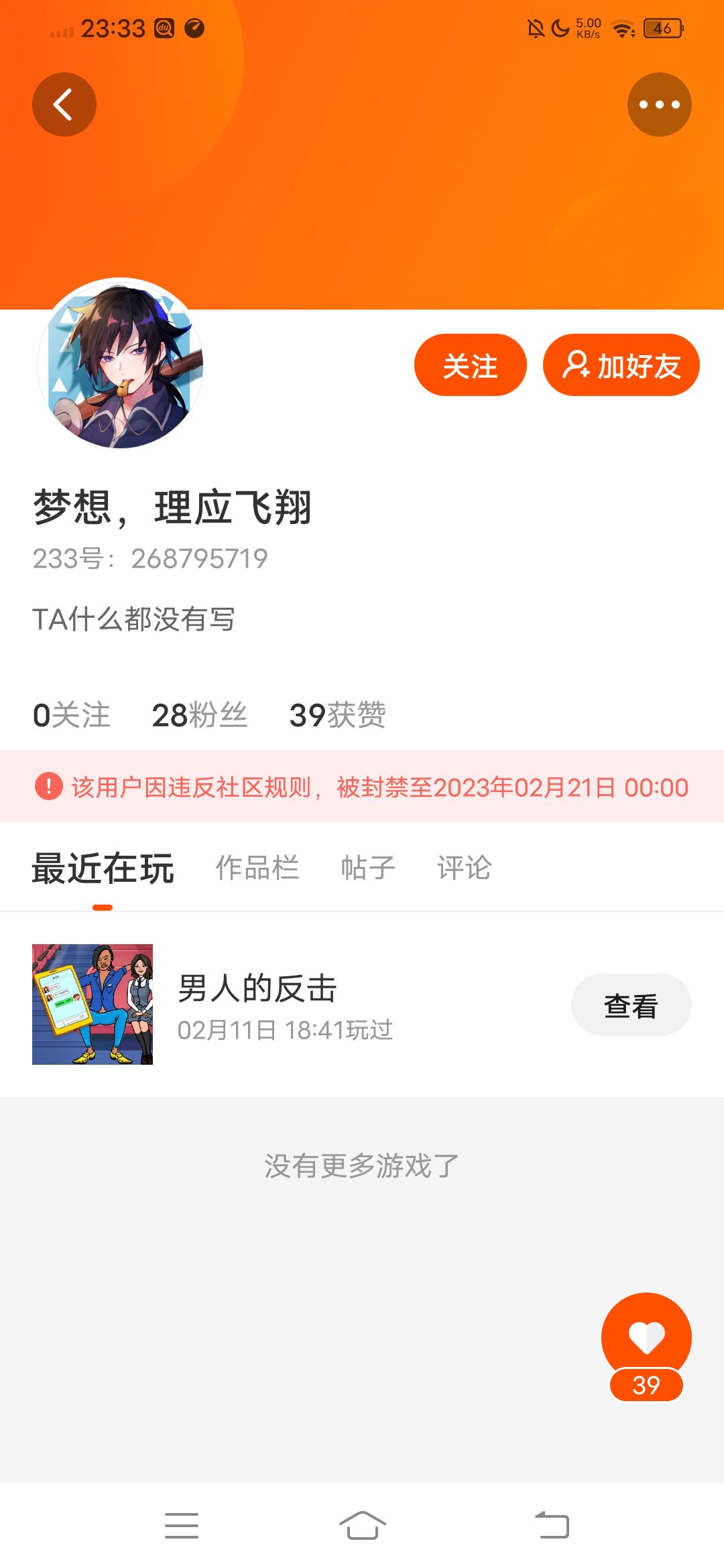
Task: Add this user as friend (加好友)
Action: pos(621,365)
